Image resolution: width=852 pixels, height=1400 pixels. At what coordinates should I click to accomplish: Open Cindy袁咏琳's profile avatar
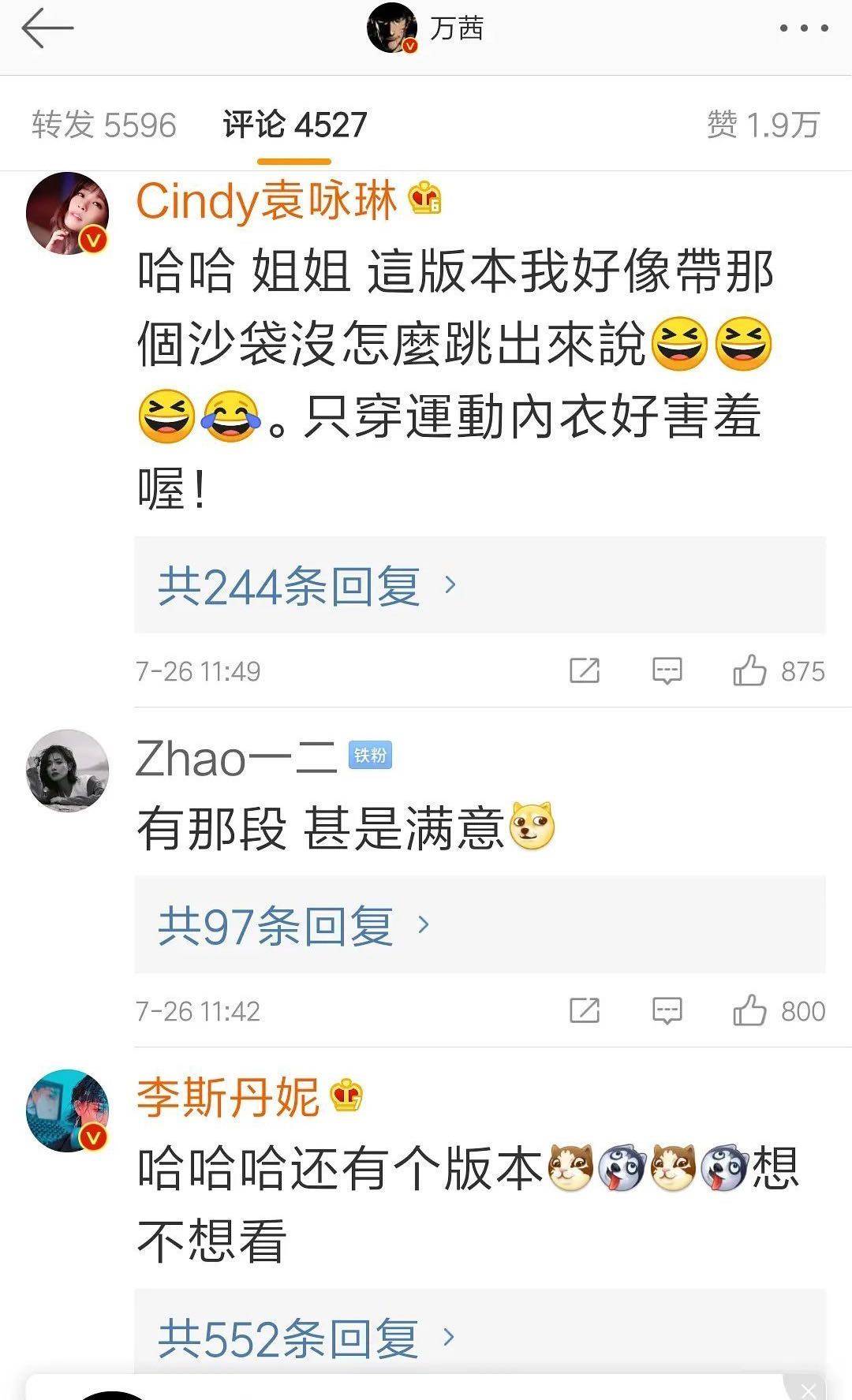[68, 213]
